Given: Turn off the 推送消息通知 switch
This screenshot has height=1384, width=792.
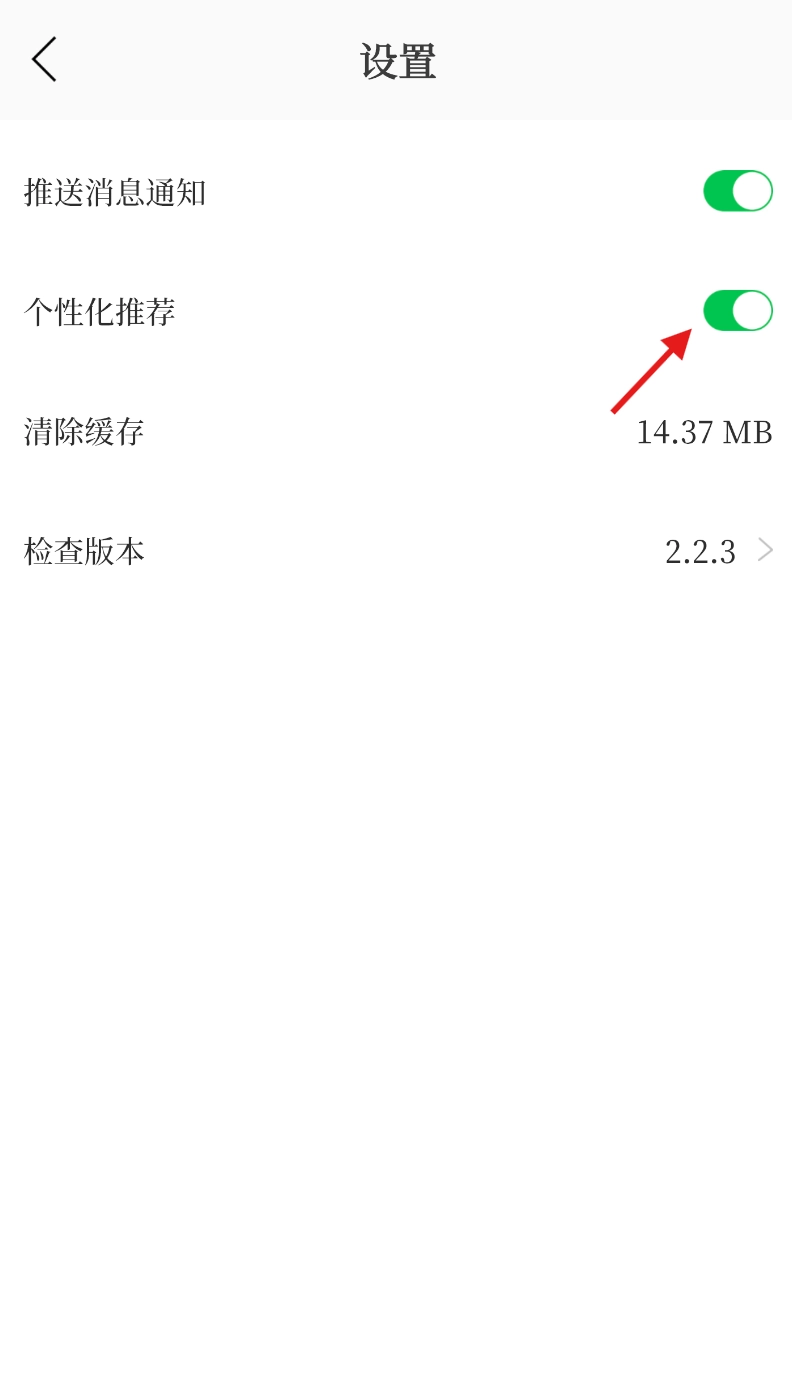Looking at the screenshot, I should tap(737, 191).
